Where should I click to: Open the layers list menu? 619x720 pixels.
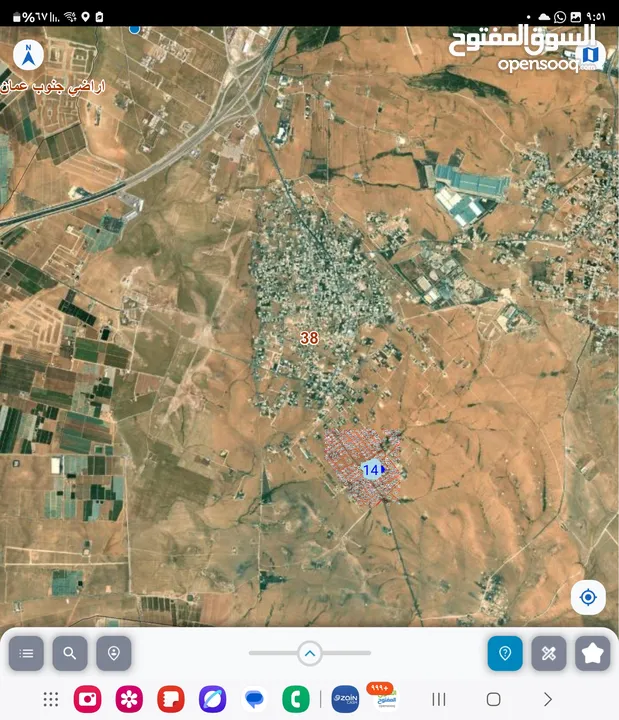coord(27,653)
